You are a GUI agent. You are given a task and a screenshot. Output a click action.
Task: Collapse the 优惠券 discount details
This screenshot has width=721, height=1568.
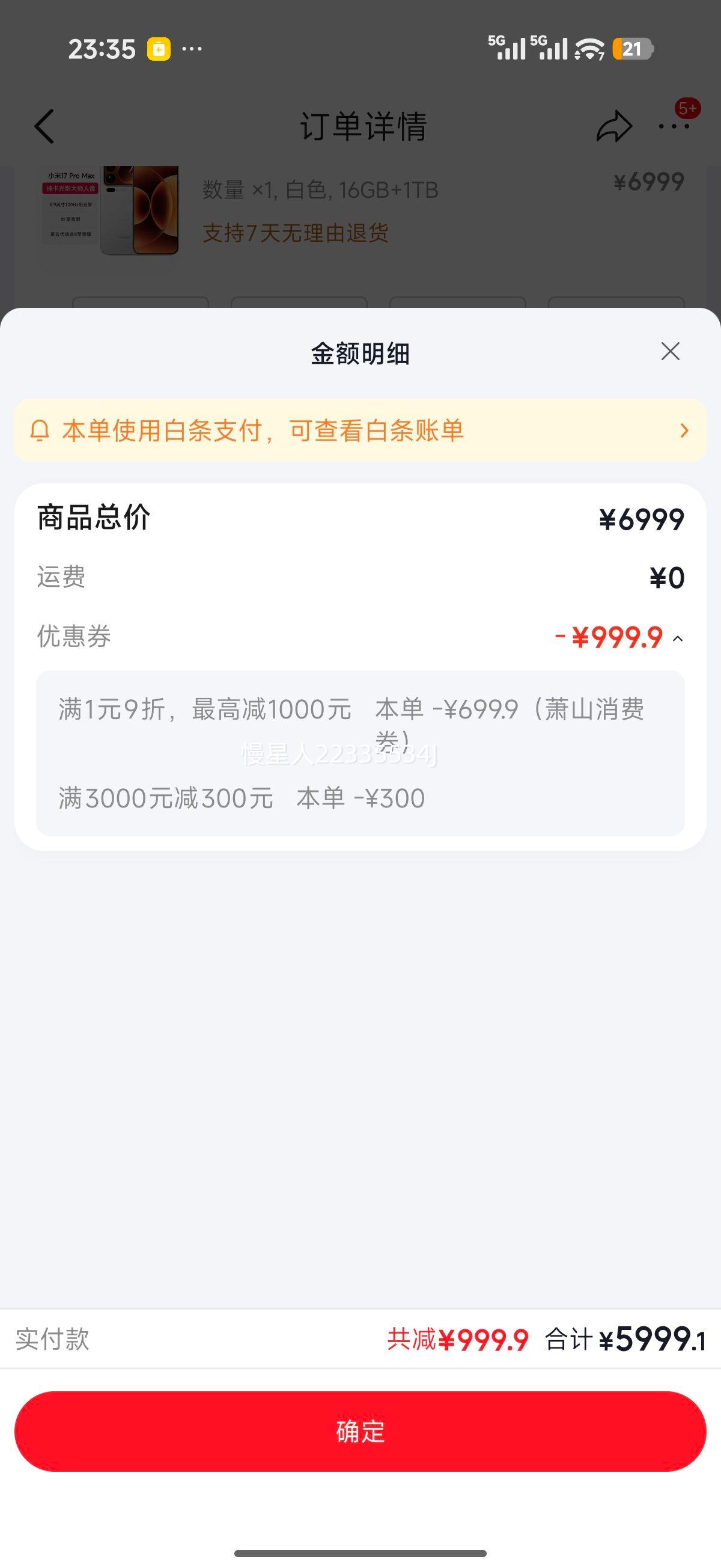point(677,639)
